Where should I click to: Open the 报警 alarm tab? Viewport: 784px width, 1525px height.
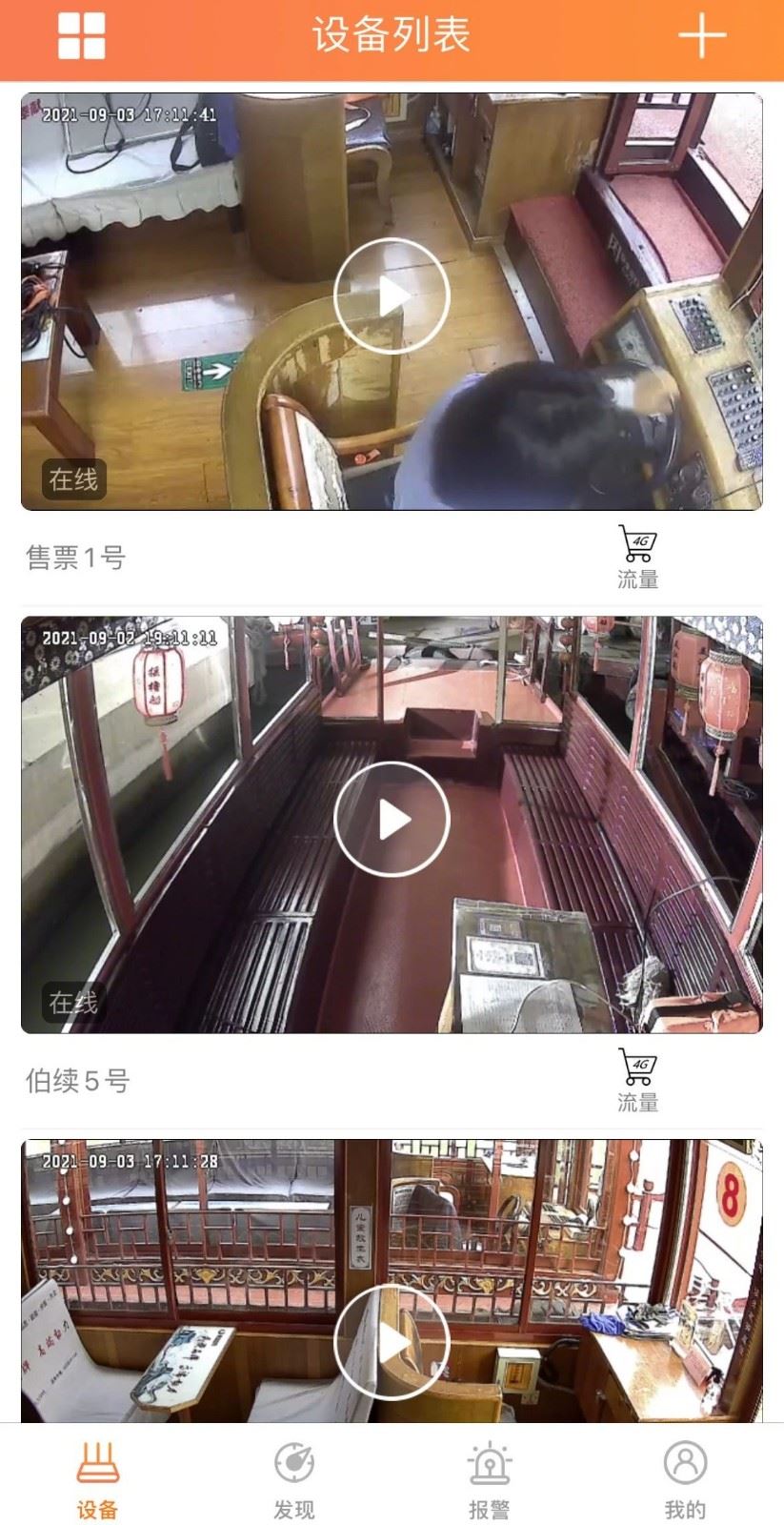click(490, 1480)
